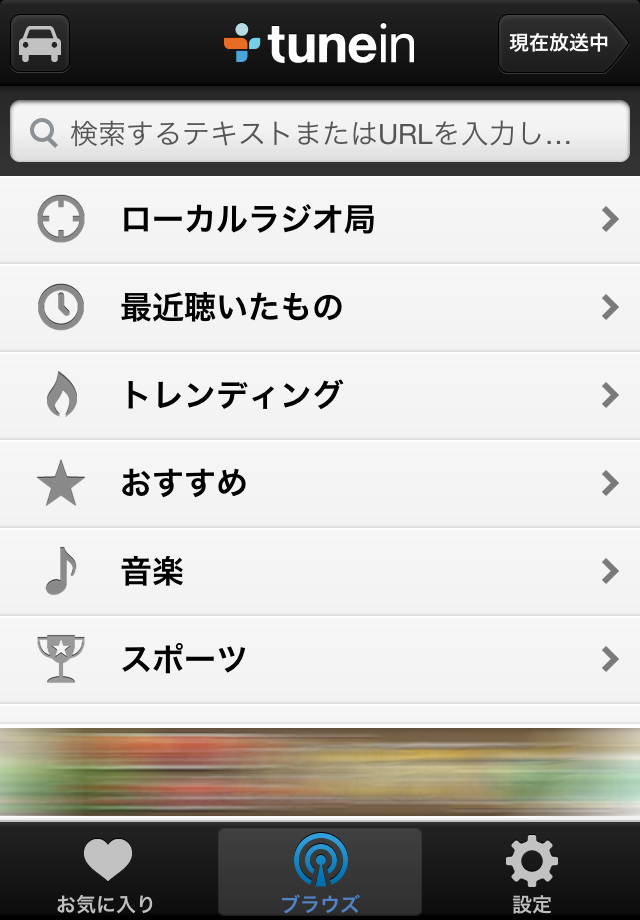This screenshot has height=920, width=640.
Task: Open car mode via the car icon
Action: click(40, 43)
